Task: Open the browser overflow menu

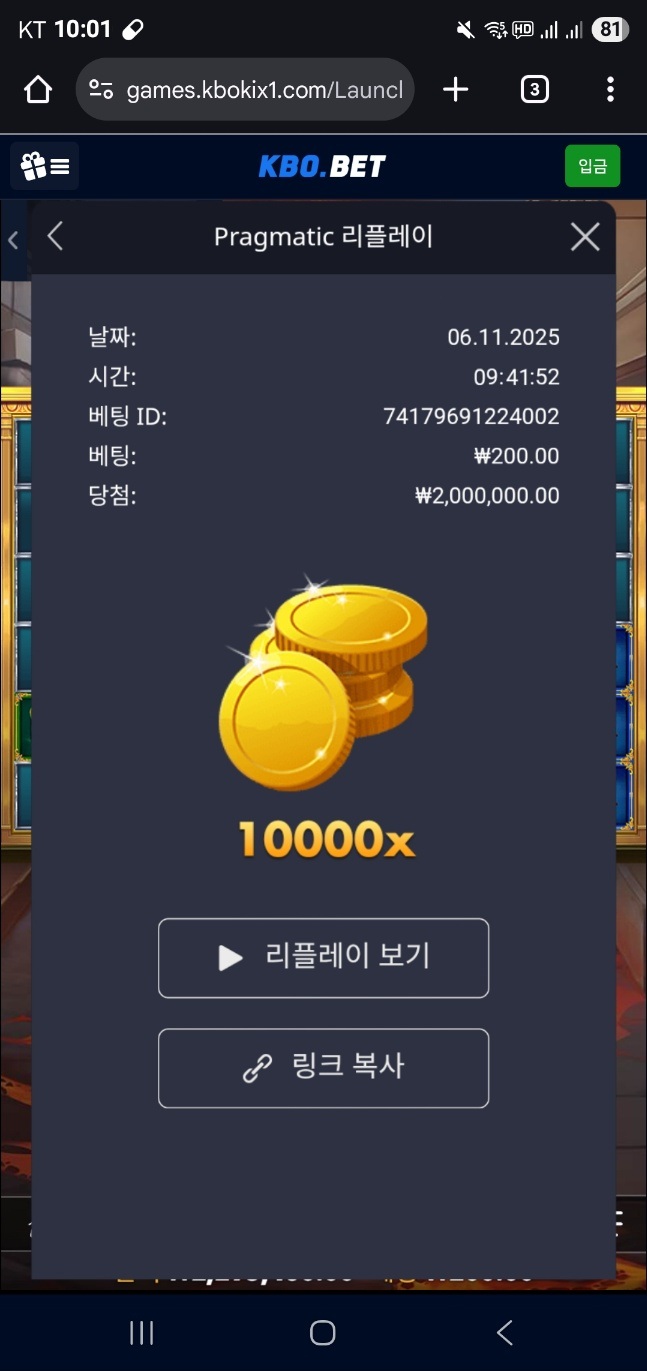Action: point(610,90)
